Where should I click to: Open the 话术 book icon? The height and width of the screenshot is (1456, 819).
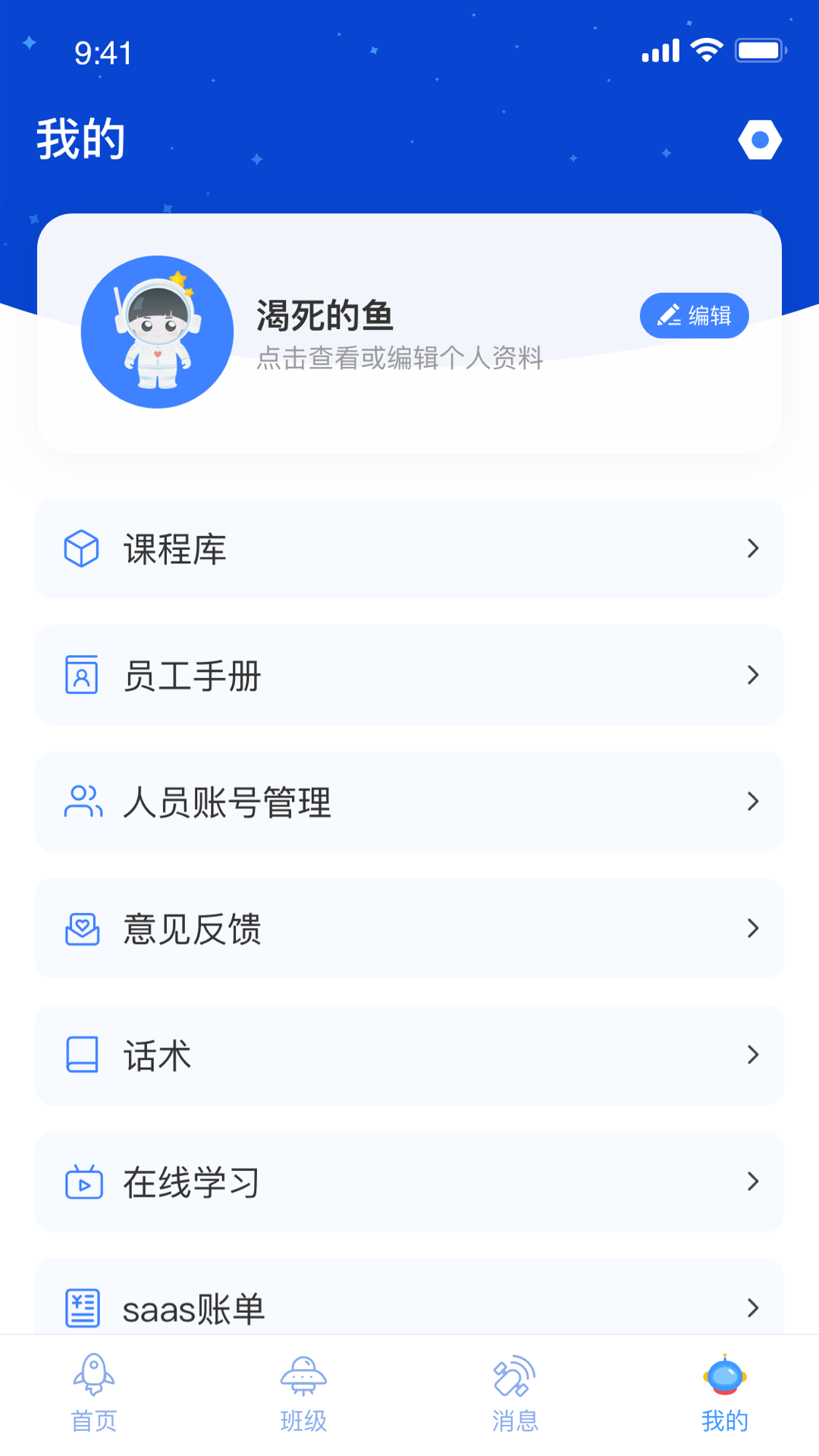coord(82,1055)
